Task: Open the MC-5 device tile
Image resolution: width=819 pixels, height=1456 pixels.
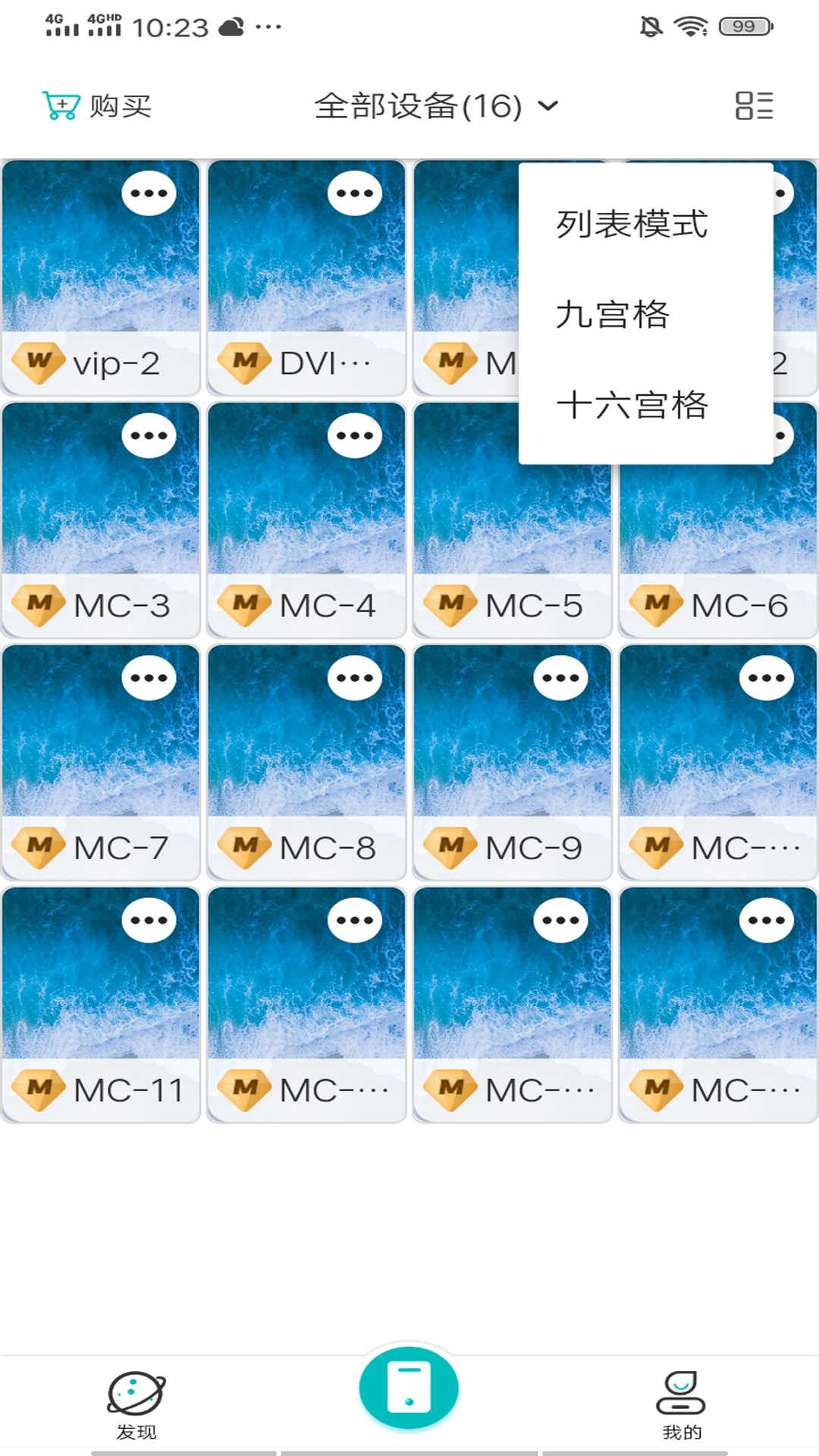Action: click(512, 523)
